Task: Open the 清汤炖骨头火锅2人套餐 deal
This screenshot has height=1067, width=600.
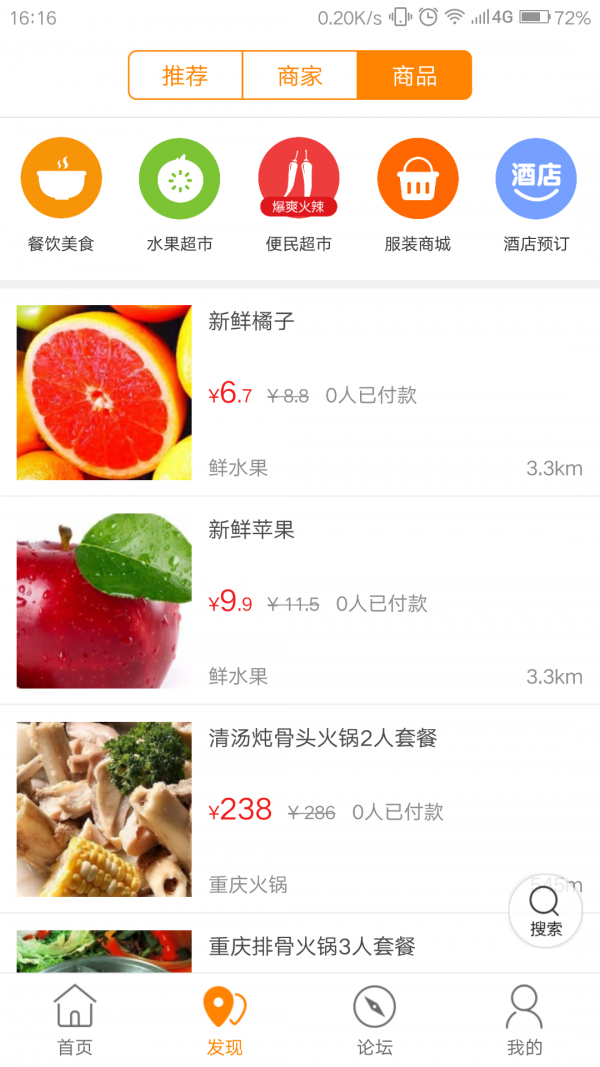Action: tap(300, 808)
